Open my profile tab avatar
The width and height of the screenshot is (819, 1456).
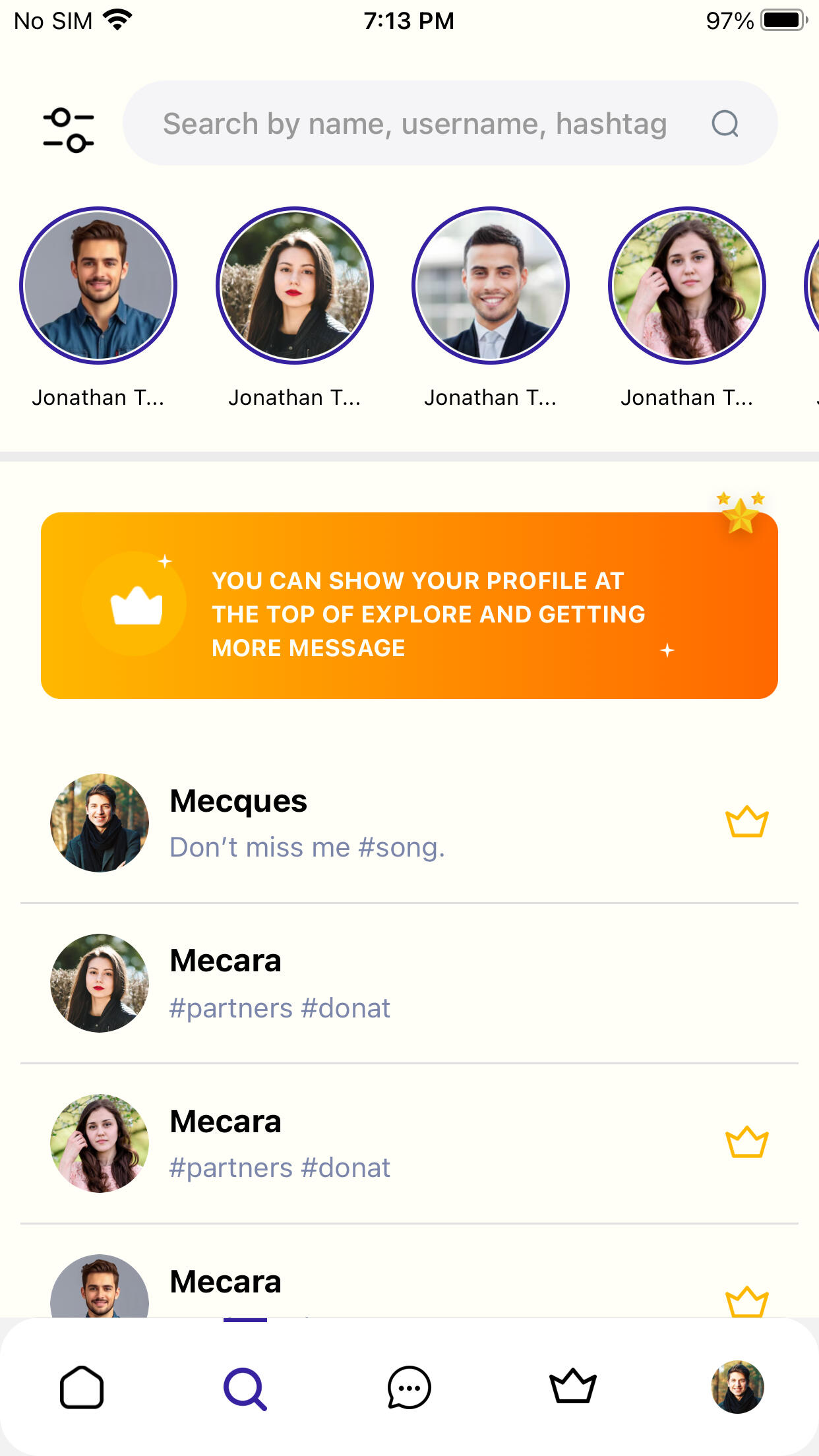point(737,1387)
